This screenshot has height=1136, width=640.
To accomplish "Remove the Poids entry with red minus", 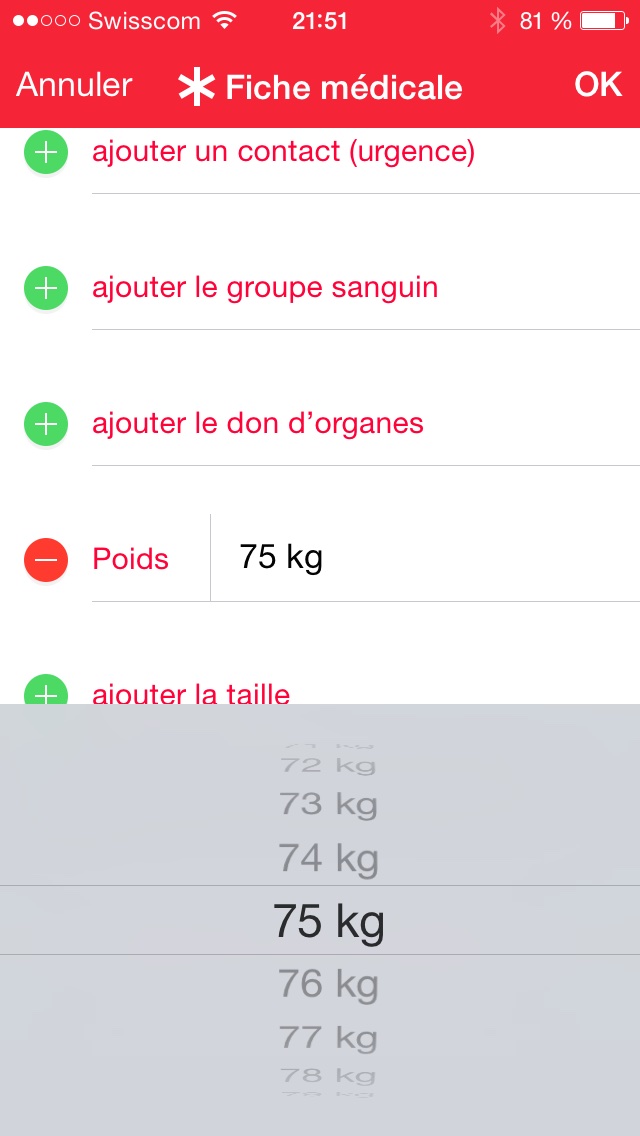I will (46, 559).
